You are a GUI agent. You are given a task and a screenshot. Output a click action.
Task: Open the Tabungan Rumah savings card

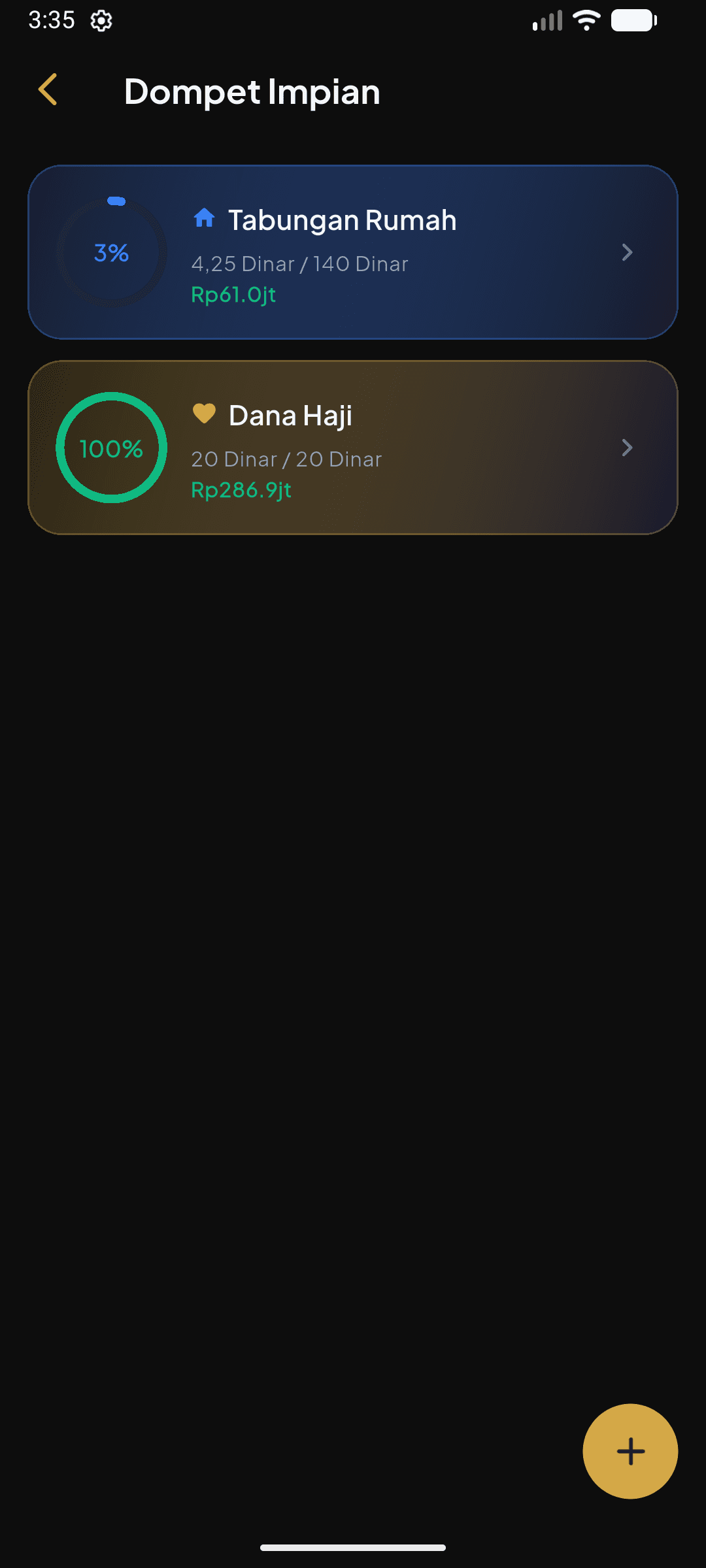tap(353, 252)
